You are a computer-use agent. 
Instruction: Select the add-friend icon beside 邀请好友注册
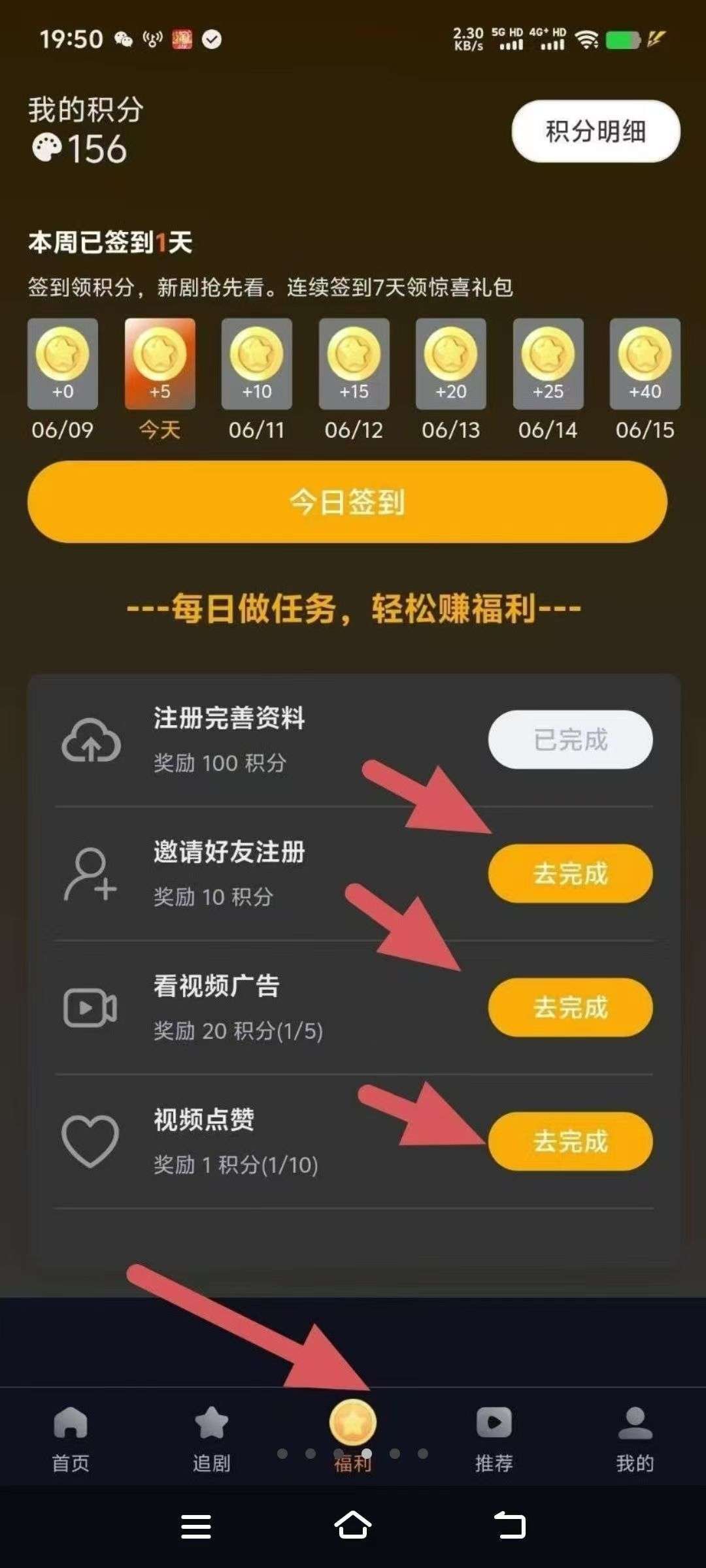92,872
